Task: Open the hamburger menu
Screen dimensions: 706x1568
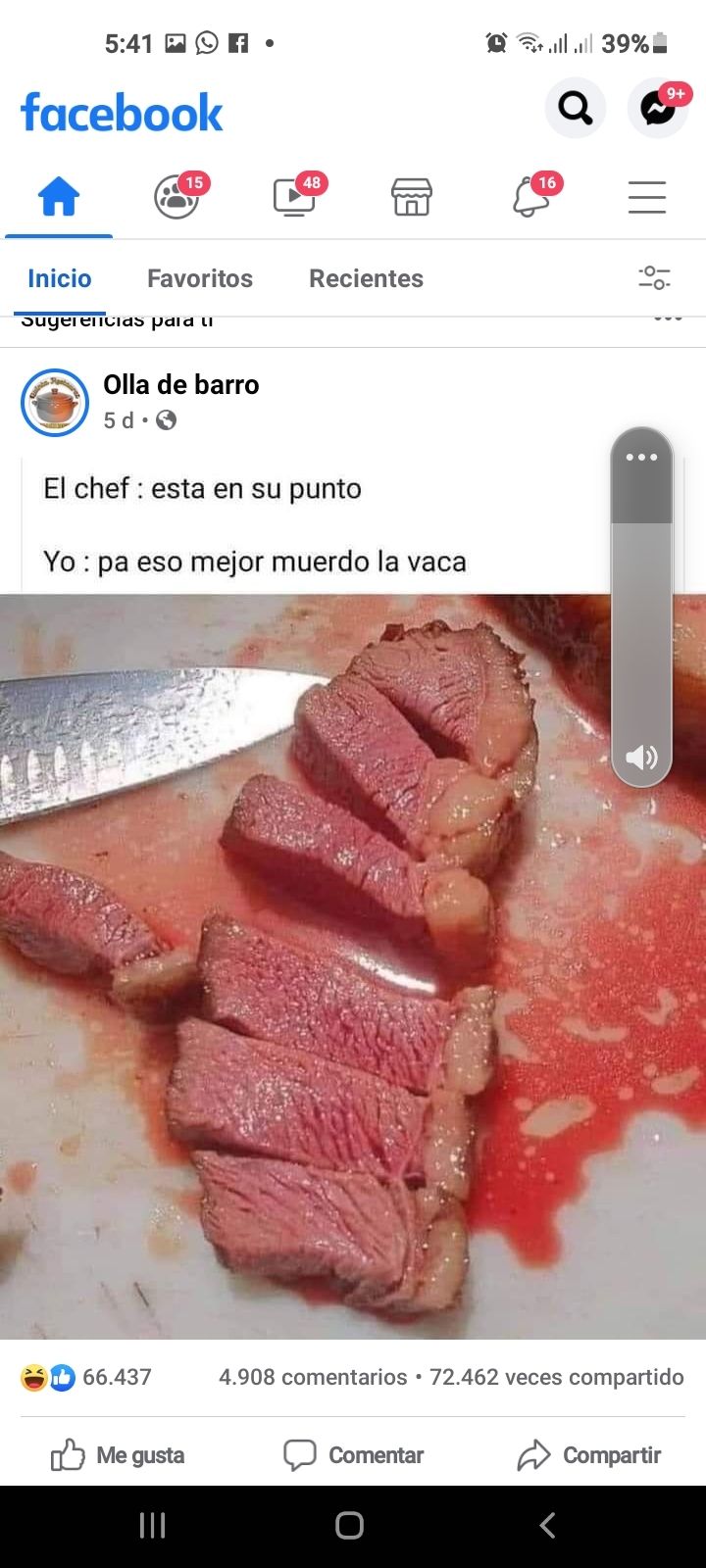Action: [647, 197]
